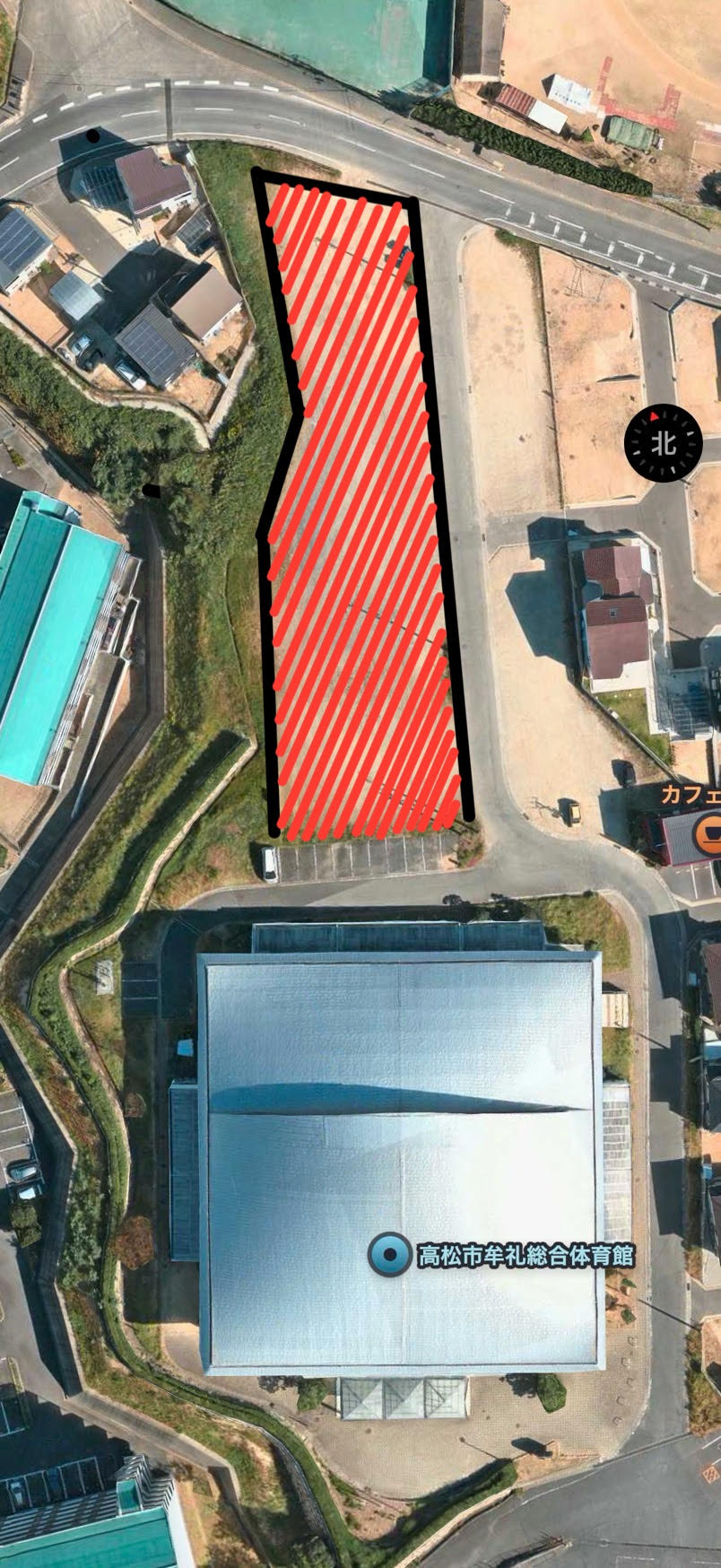The width and height of the screenshot is (721, 1568).
Task: Select the orange カフェ cafe pin
Action: point(708,833)
